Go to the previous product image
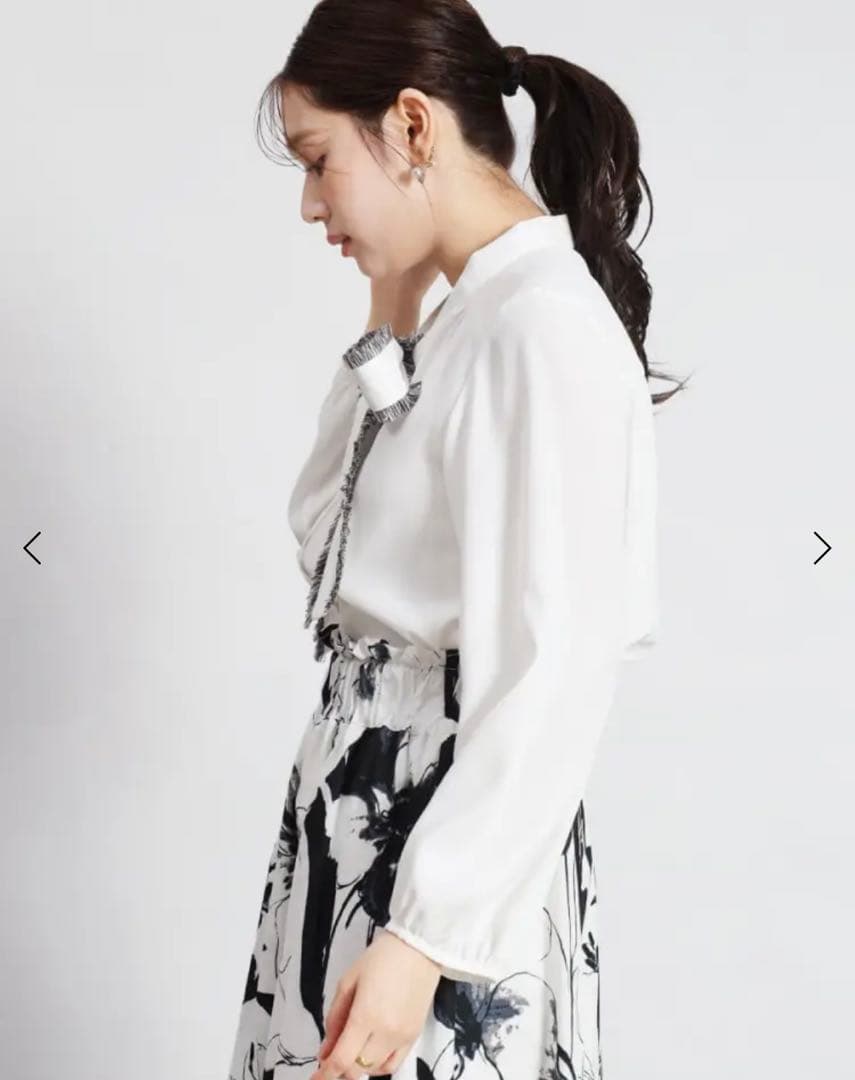Viewport: 855px width, 1080px height. coord(32,548)
